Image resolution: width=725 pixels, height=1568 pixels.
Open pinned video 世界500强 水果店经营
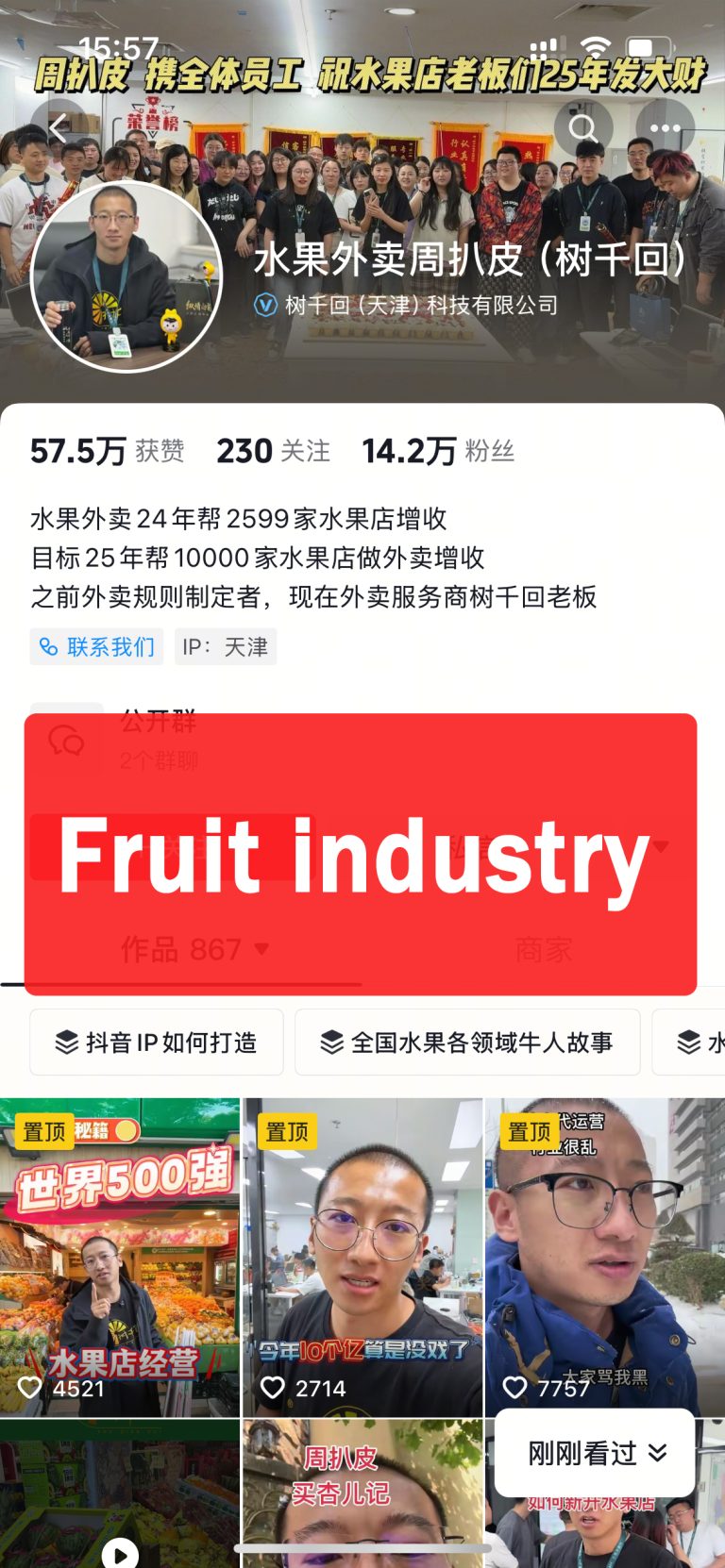(x=120, y=1257)
